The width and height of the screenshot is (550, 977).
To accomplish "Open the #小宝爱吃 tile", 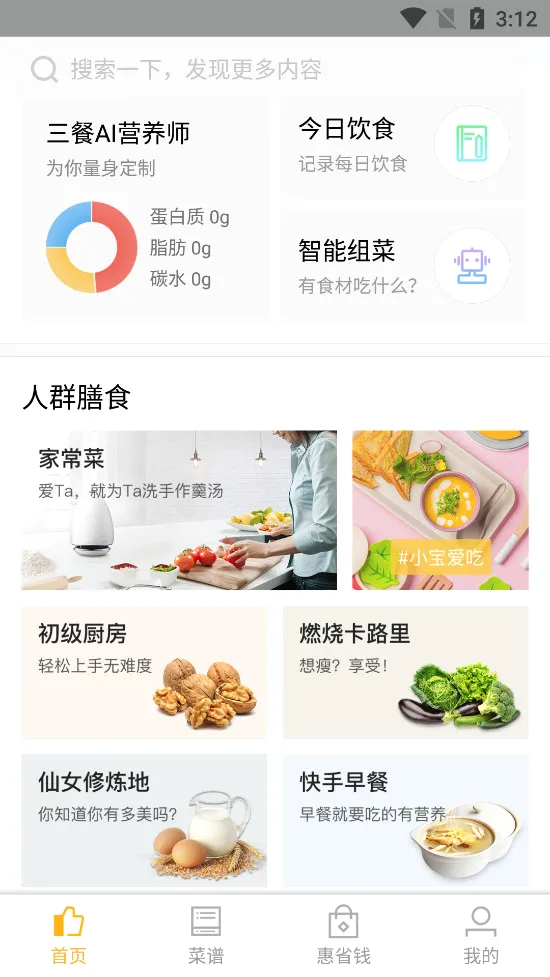I will coord(440,510).
